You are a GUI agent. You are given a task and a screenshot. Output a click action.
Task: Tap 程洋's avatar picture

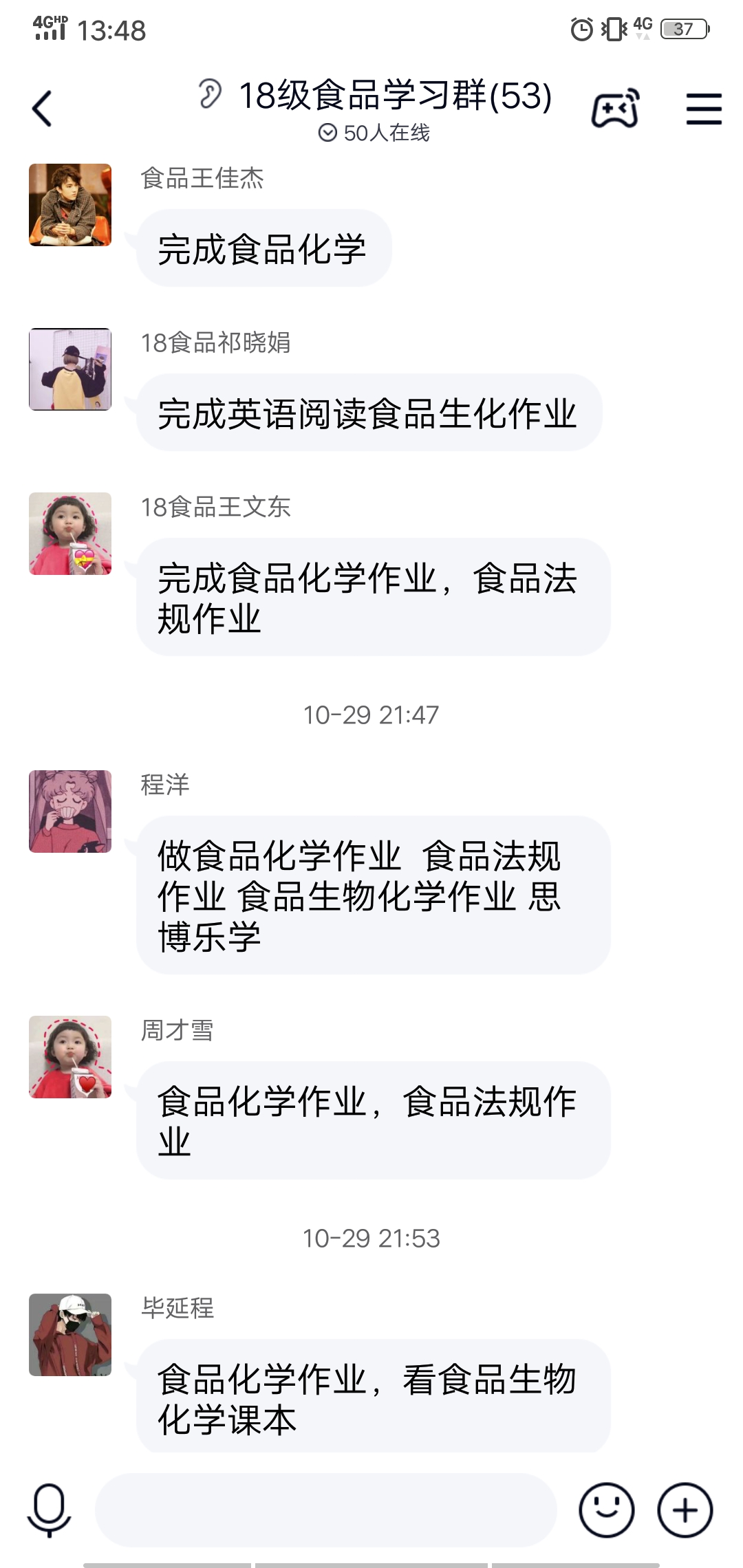[70, 812]
